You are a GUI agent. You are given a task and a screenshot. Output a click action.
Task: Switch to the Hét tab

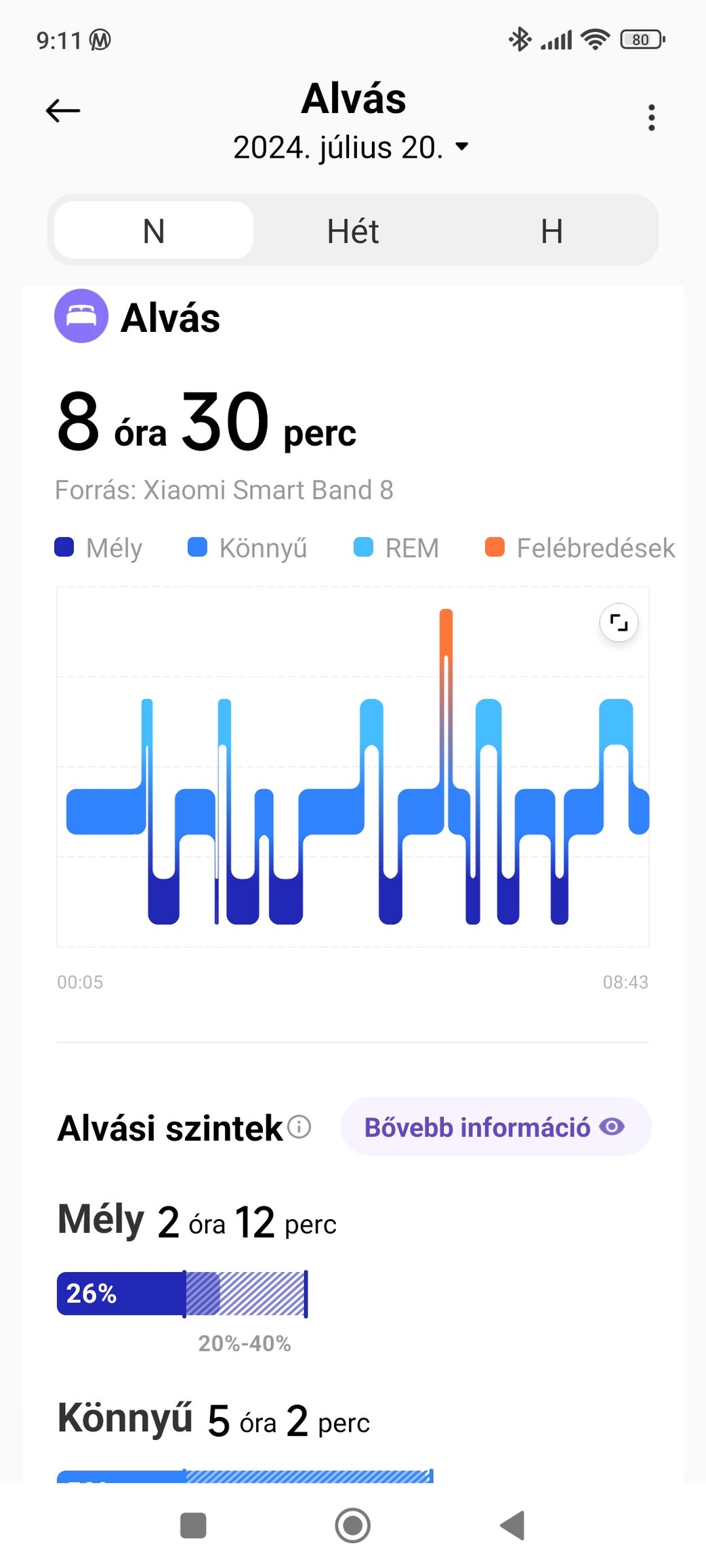click(x=352, y=231)
